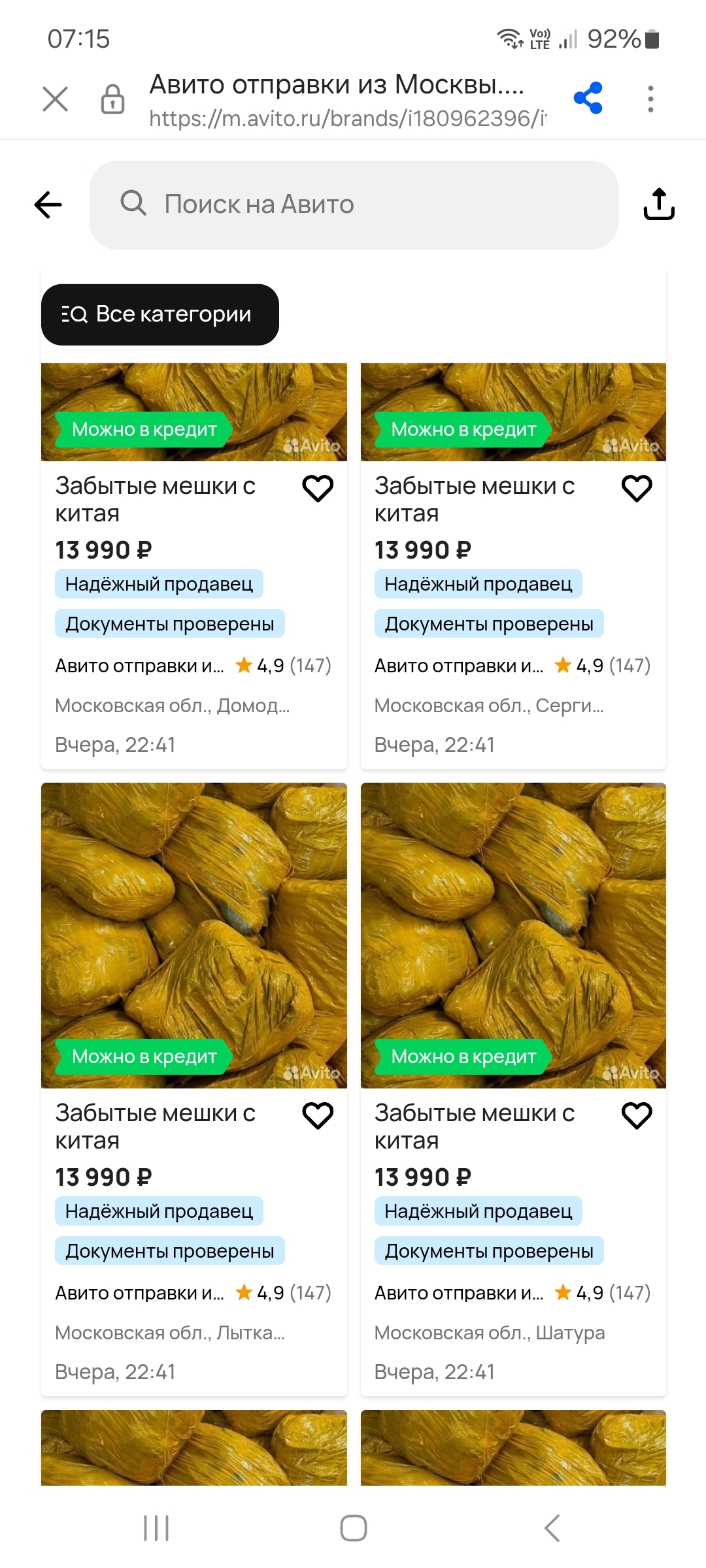Open the listing located in Сергиев Посад

[x=474, y=499]
